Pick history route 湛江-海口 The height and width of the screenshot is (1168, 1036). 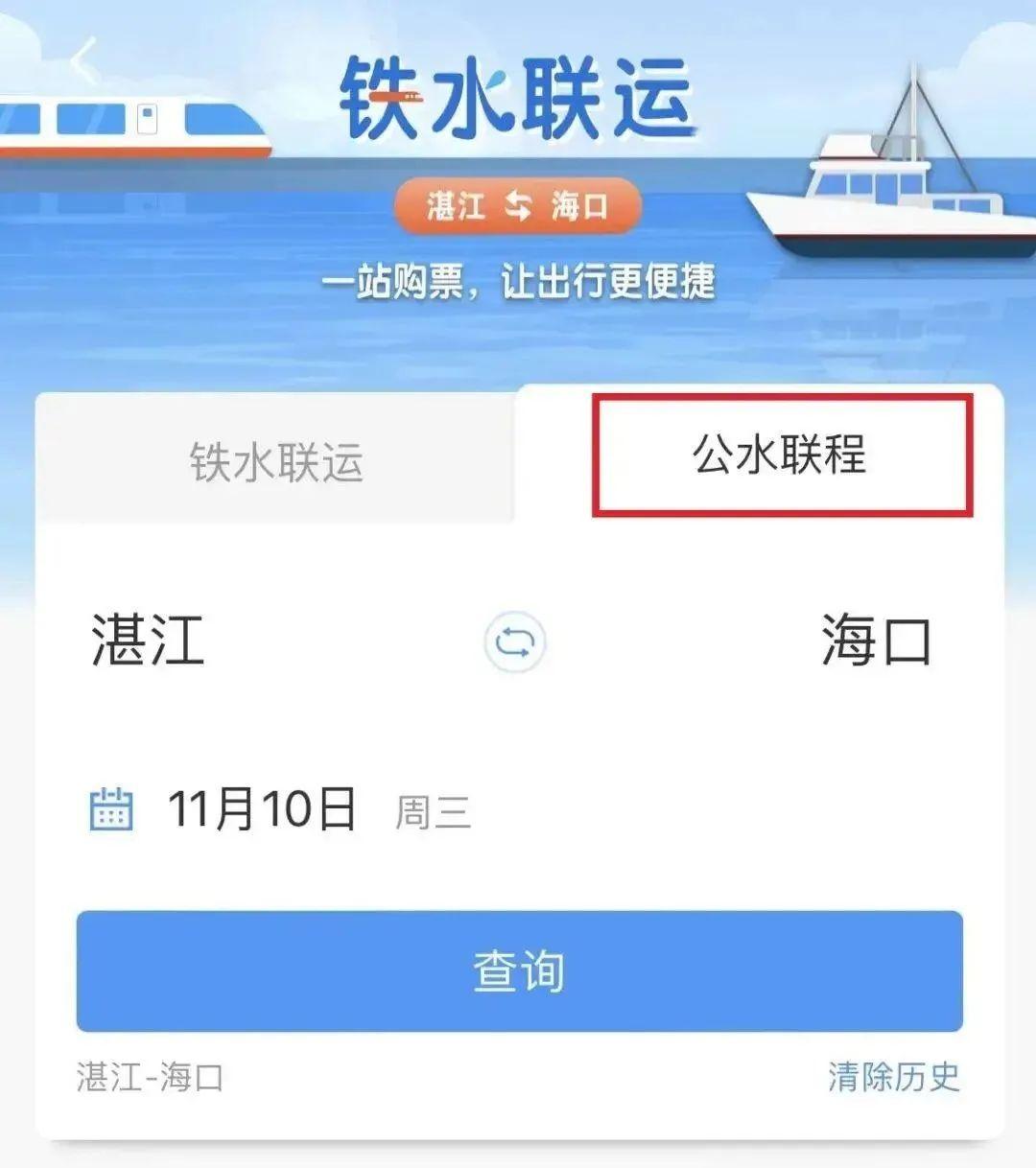pos(151,1077)
